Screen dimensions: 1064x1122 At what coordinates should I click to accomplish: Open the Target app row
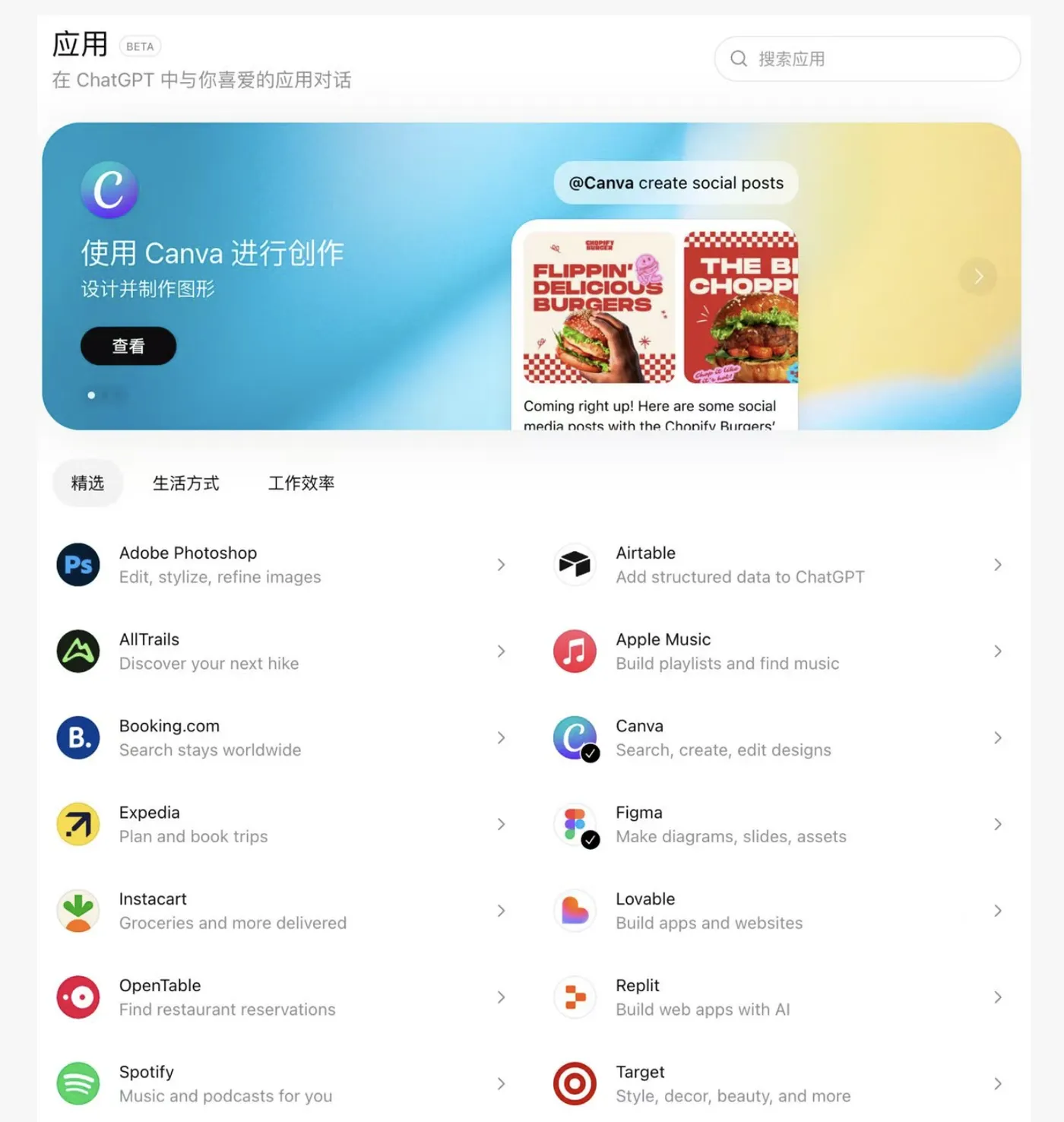pos(777,1083)
